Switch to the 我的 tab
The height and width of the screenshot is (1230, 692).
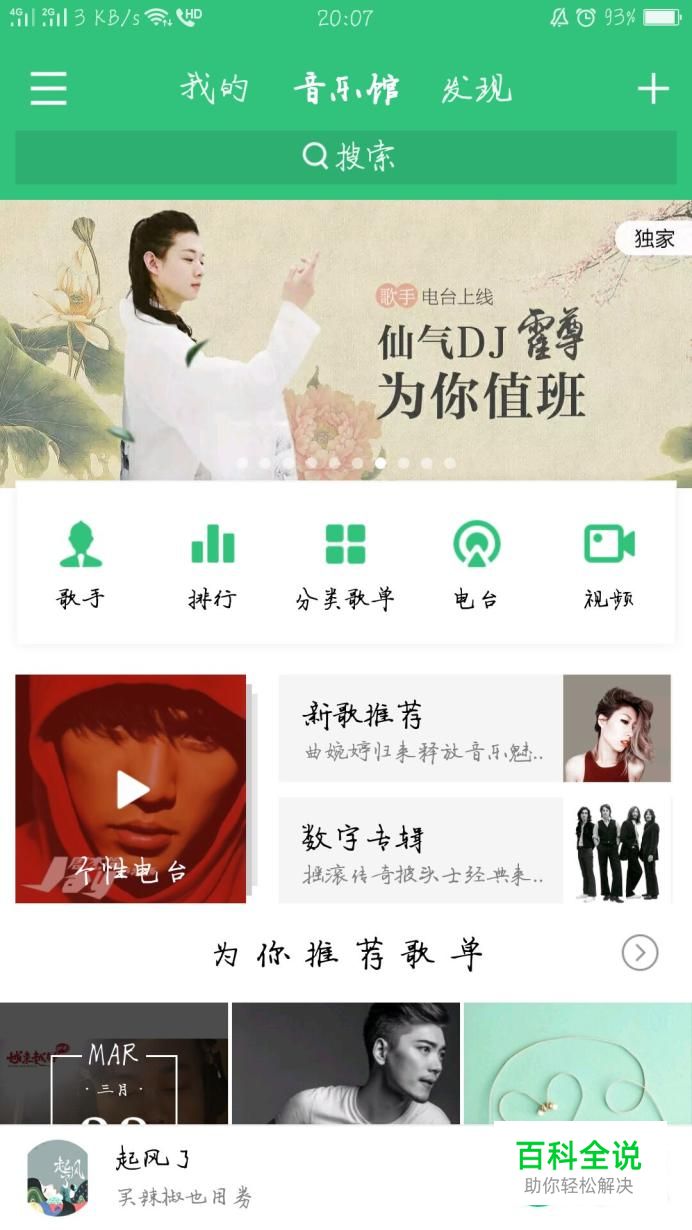214,89
